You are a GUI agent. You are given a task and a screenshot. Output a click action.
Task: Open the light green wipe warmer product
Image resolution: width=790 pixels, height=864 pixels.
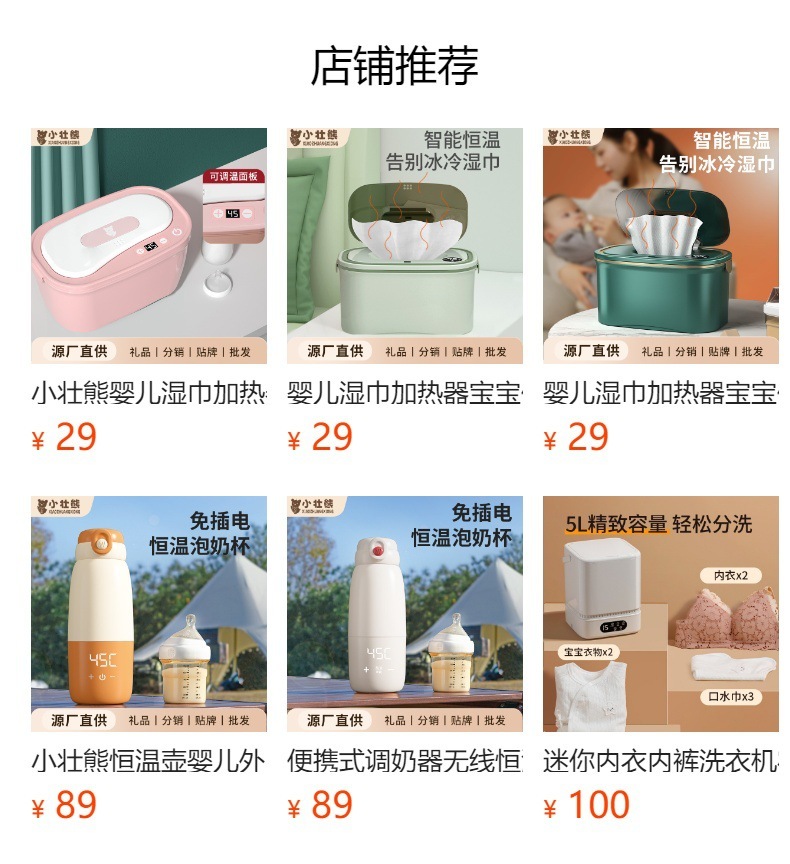404,245
